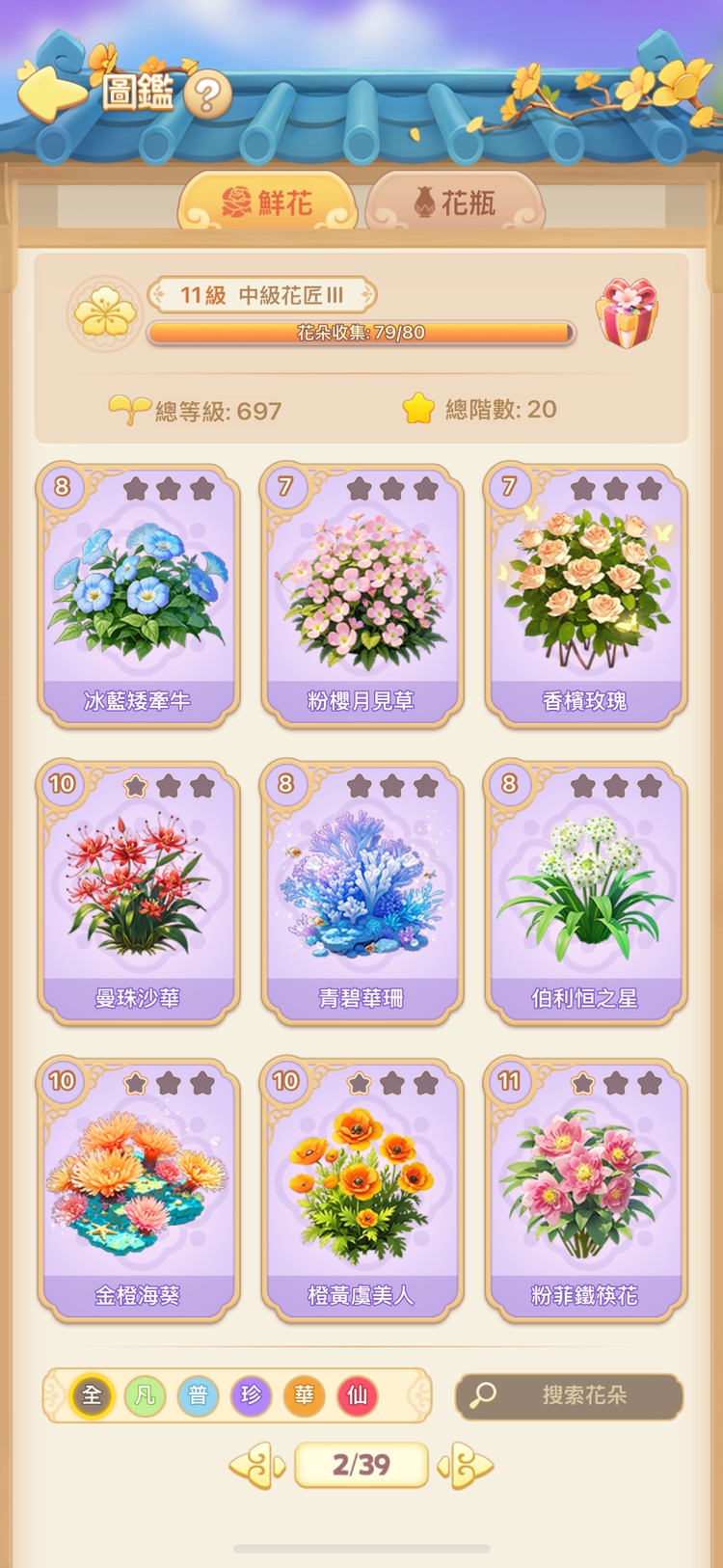
Task: Go to the previous page arrow
Action: pyautogui.click(x=256, y=1466)
